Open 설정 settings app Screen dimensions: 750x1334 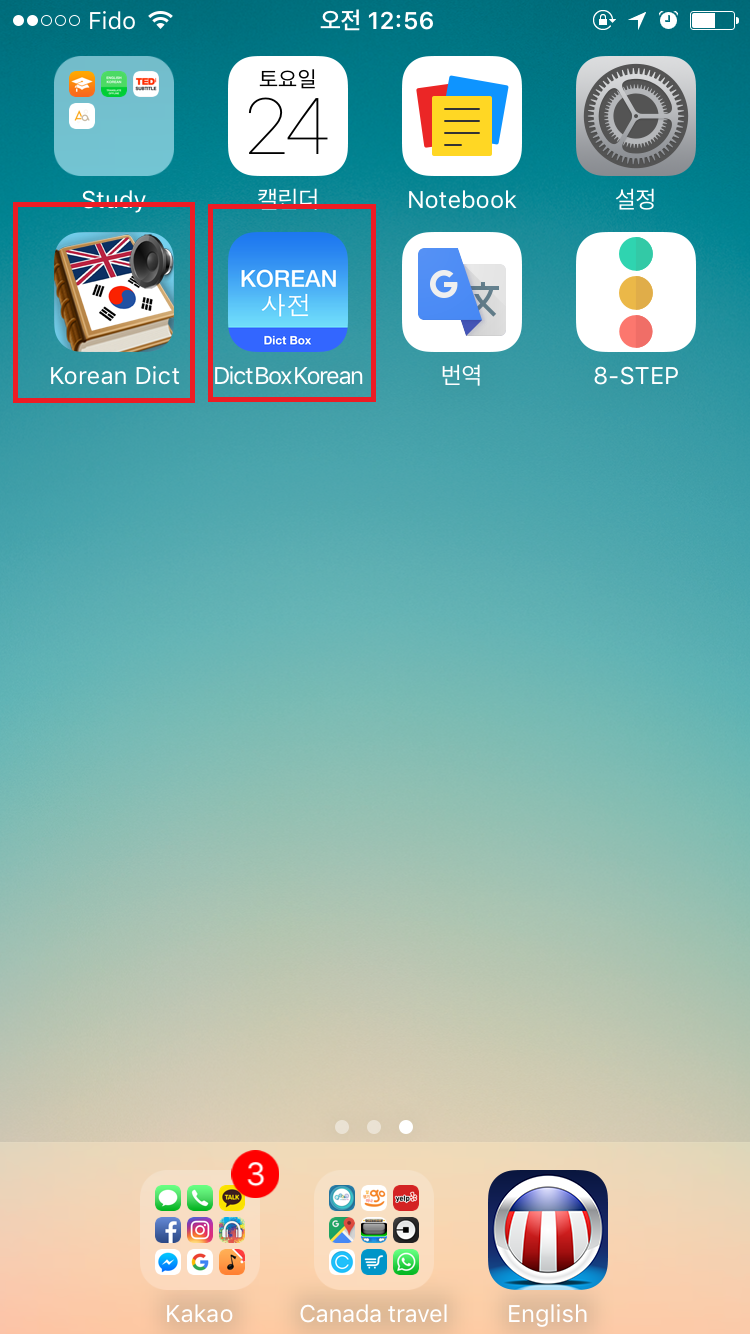coord(636,116)
